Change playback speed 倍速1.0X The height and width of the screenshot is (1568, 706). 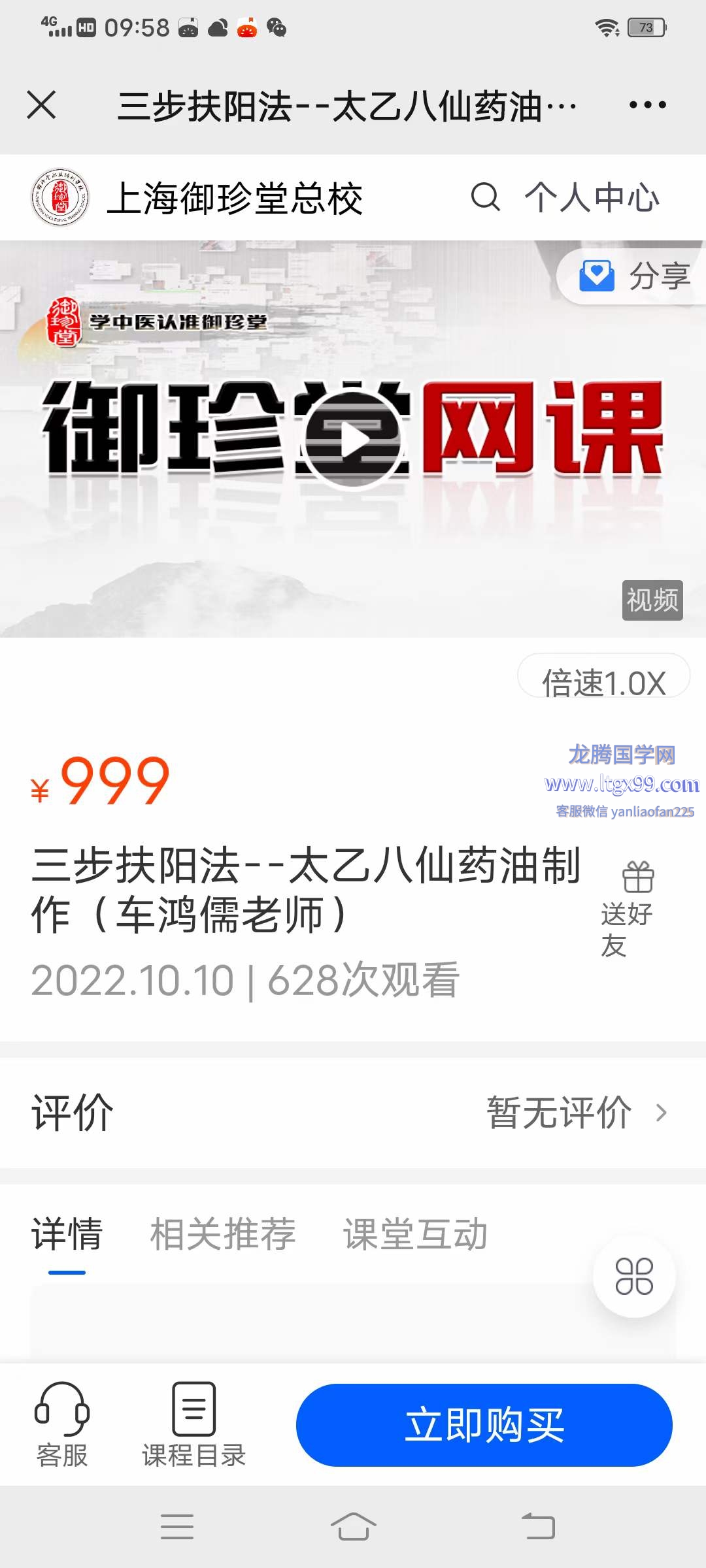(603, 681)
